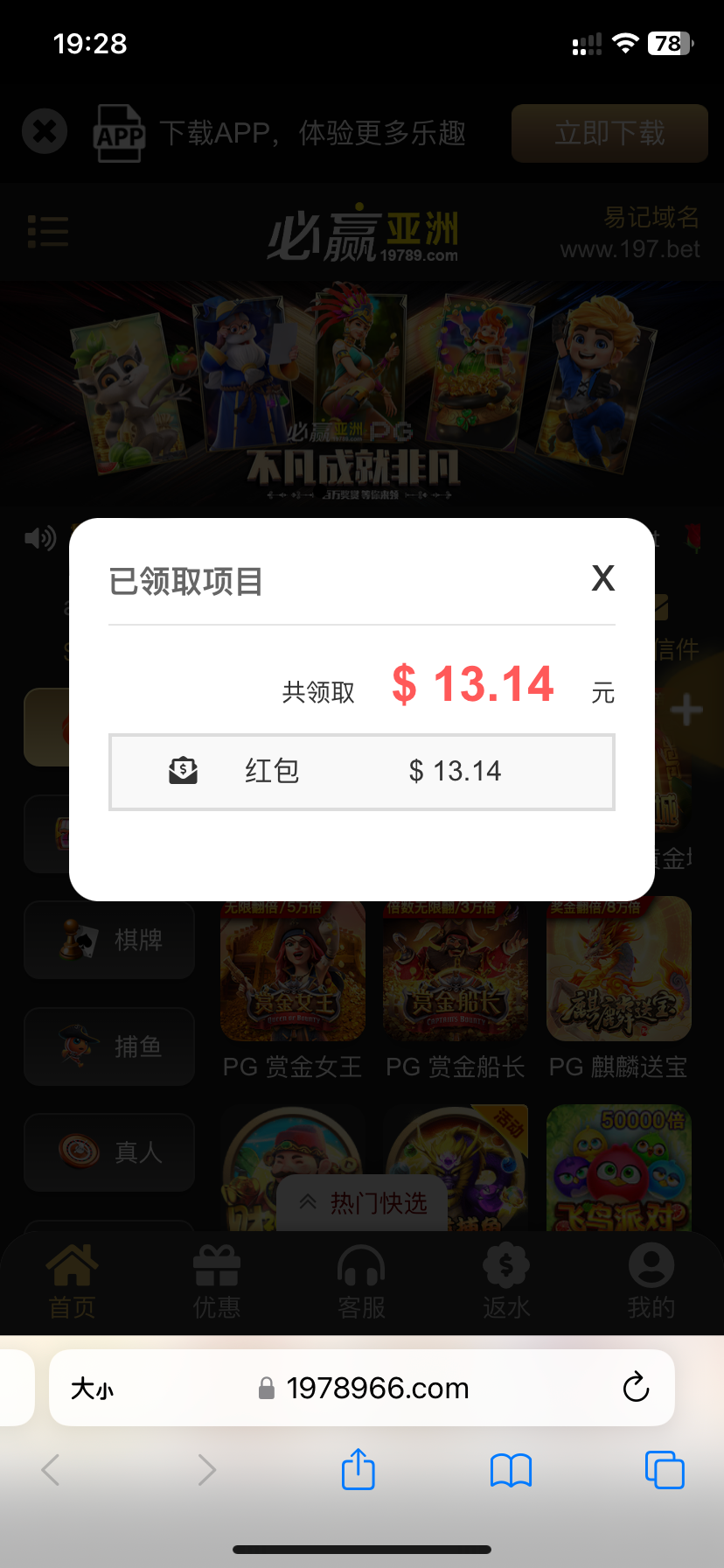This screenshot has height=1568, width=724.
Task: Switch to the 首页 tab
Action: coord(72,1282)
